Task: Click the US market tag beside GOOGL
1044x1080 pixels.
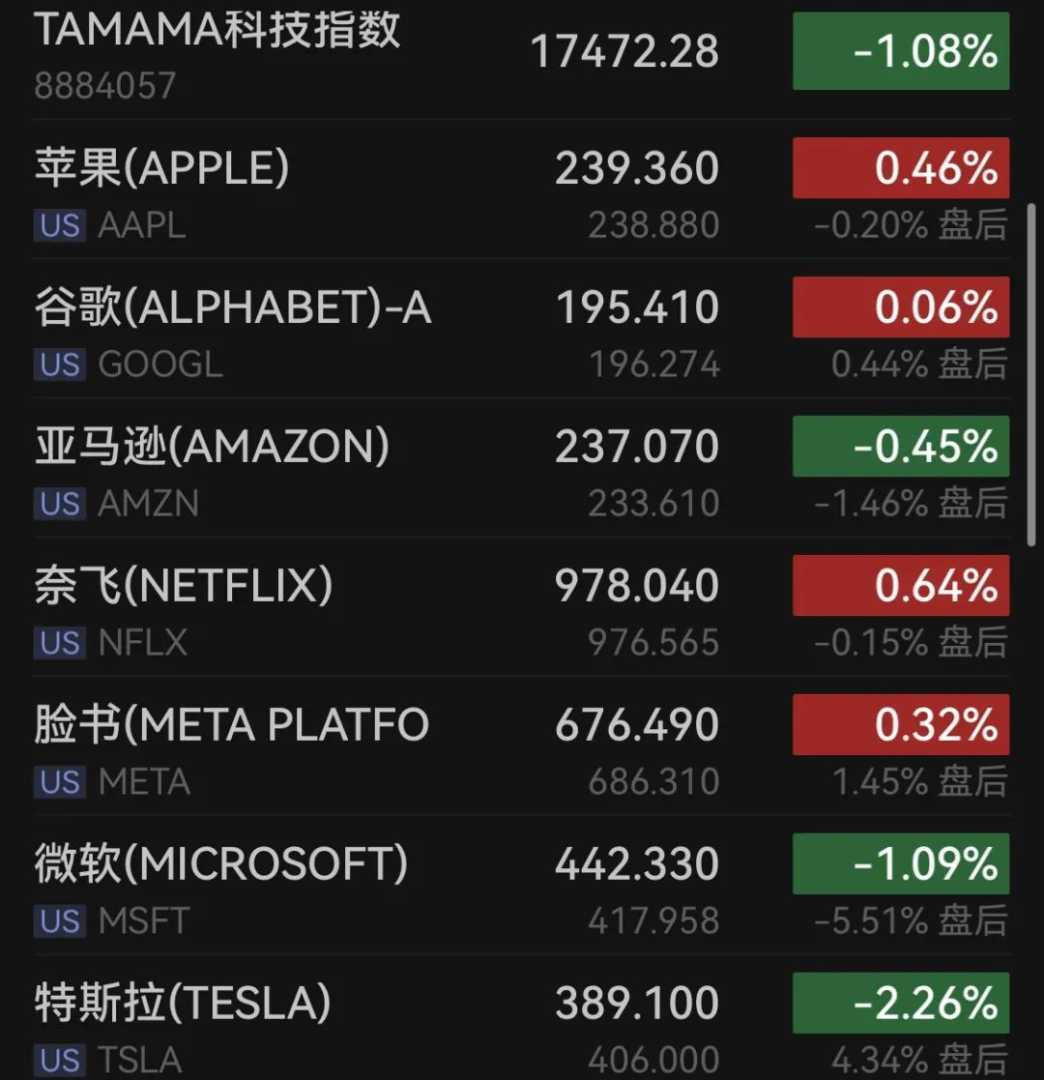Action: 61,365
